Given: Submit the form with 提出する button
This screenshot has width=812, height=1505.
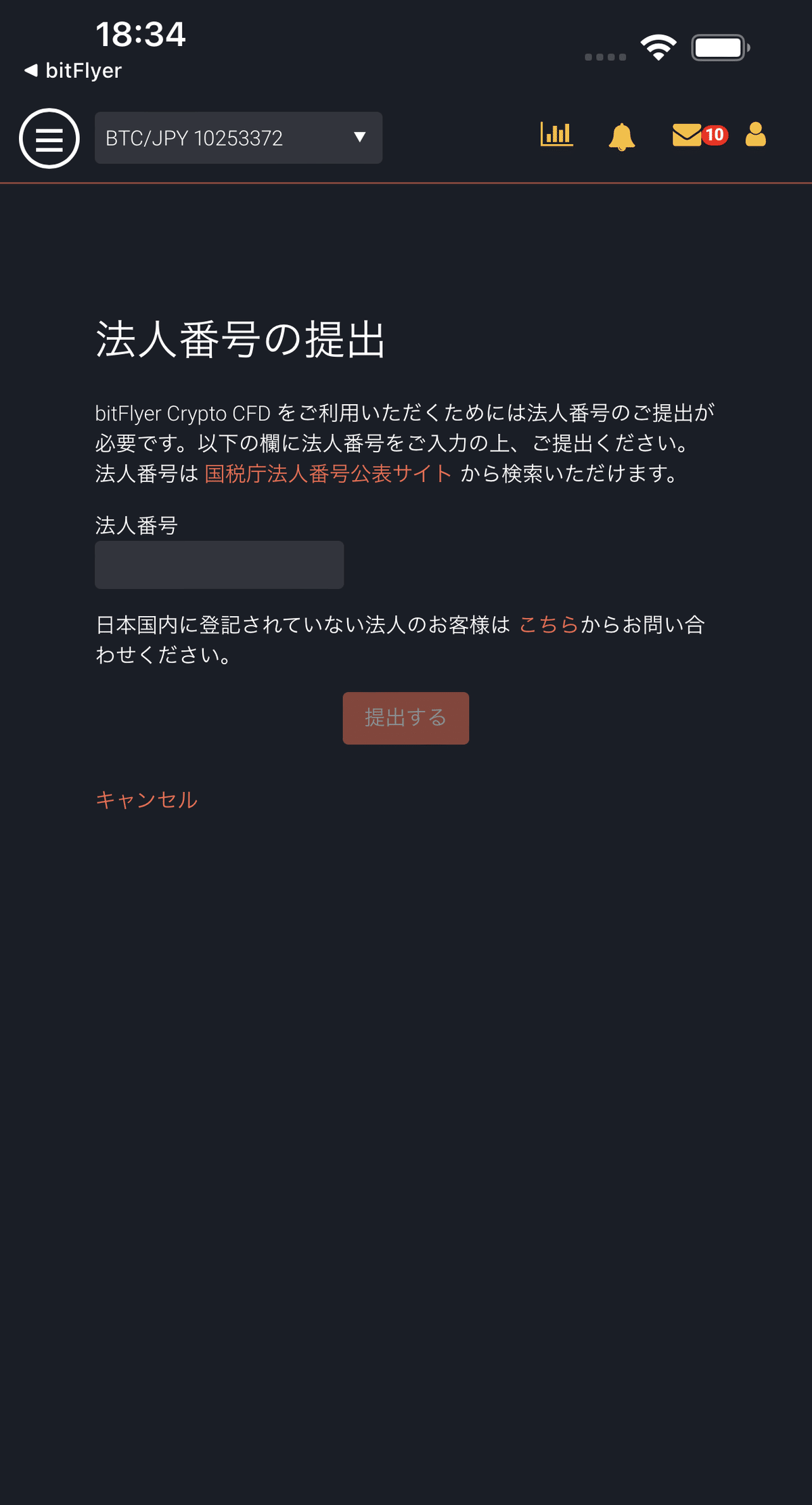Looking at the screenshot, I should click(405, 718).
